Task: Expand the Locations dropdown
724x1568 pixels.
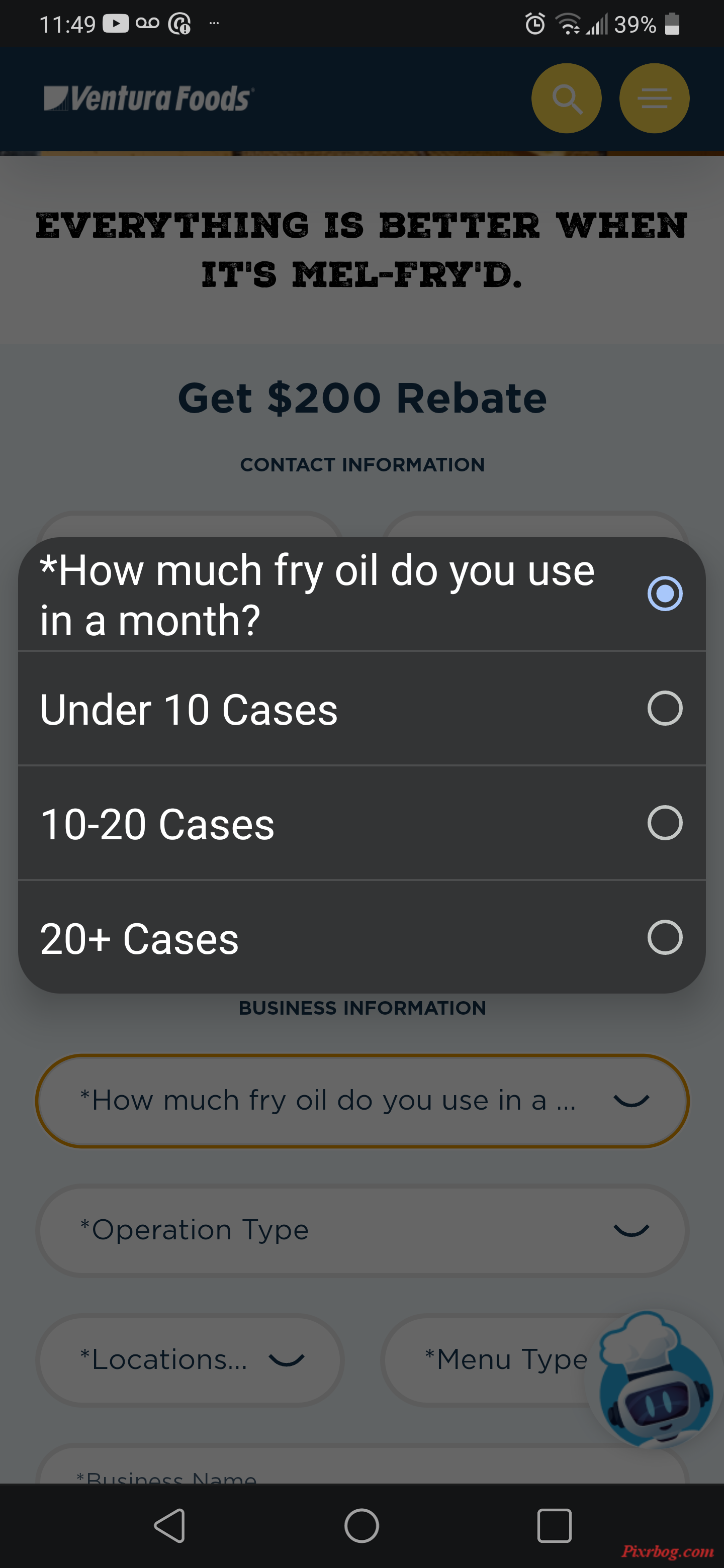Action: (x=190, y=1359)
